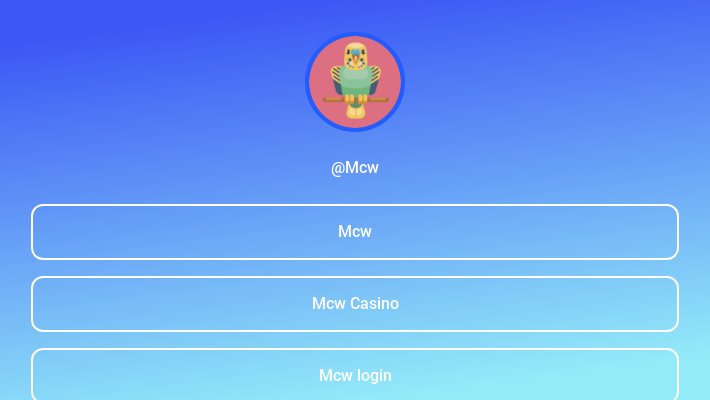This screenshot has width=710, height=400.
Task: Open the Mcw login link
Action: (x=355, y=375)
